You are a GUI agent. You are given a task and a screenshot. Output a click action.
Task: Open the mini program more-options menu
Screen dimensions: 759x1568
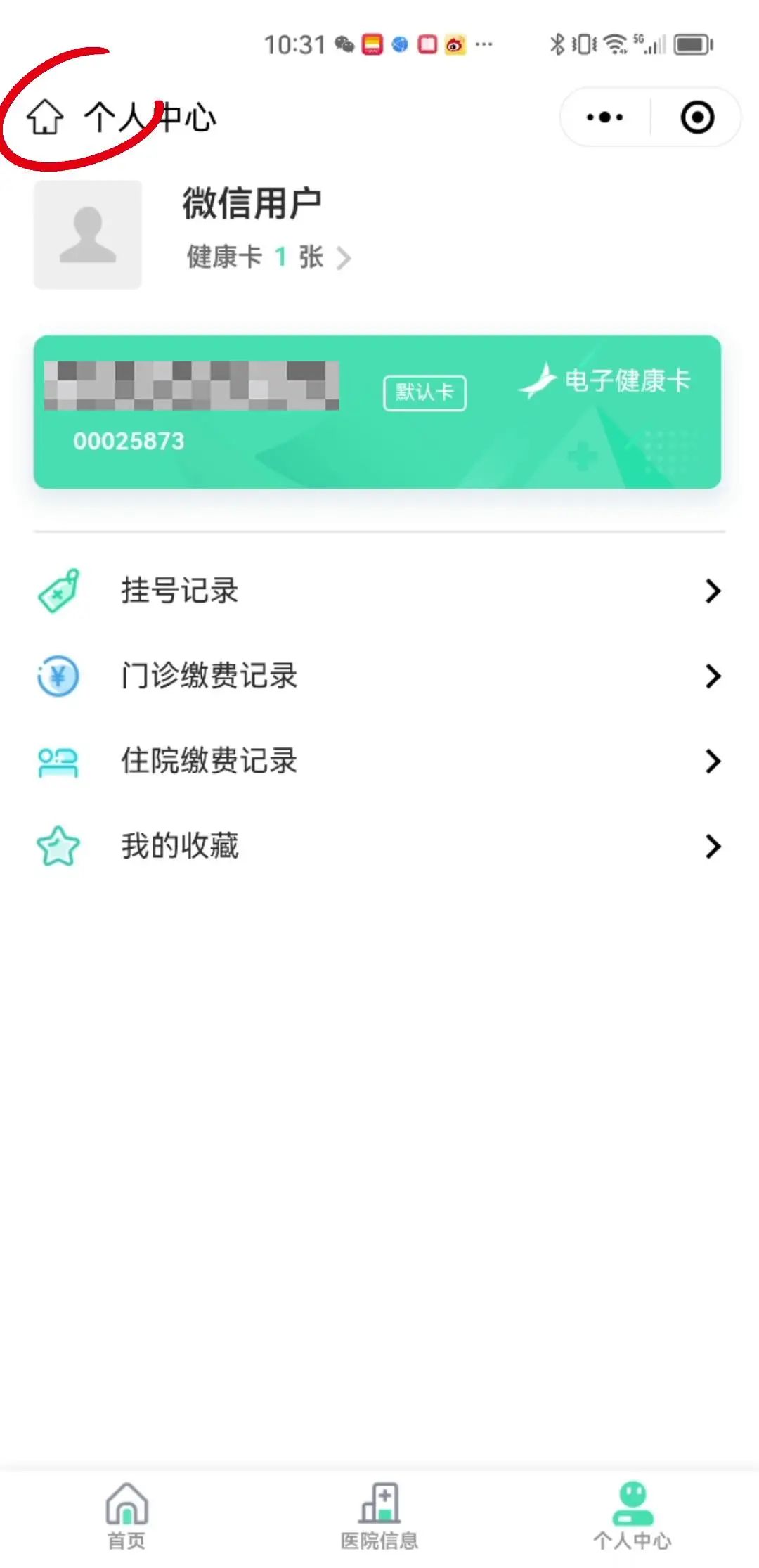(604, 117)
